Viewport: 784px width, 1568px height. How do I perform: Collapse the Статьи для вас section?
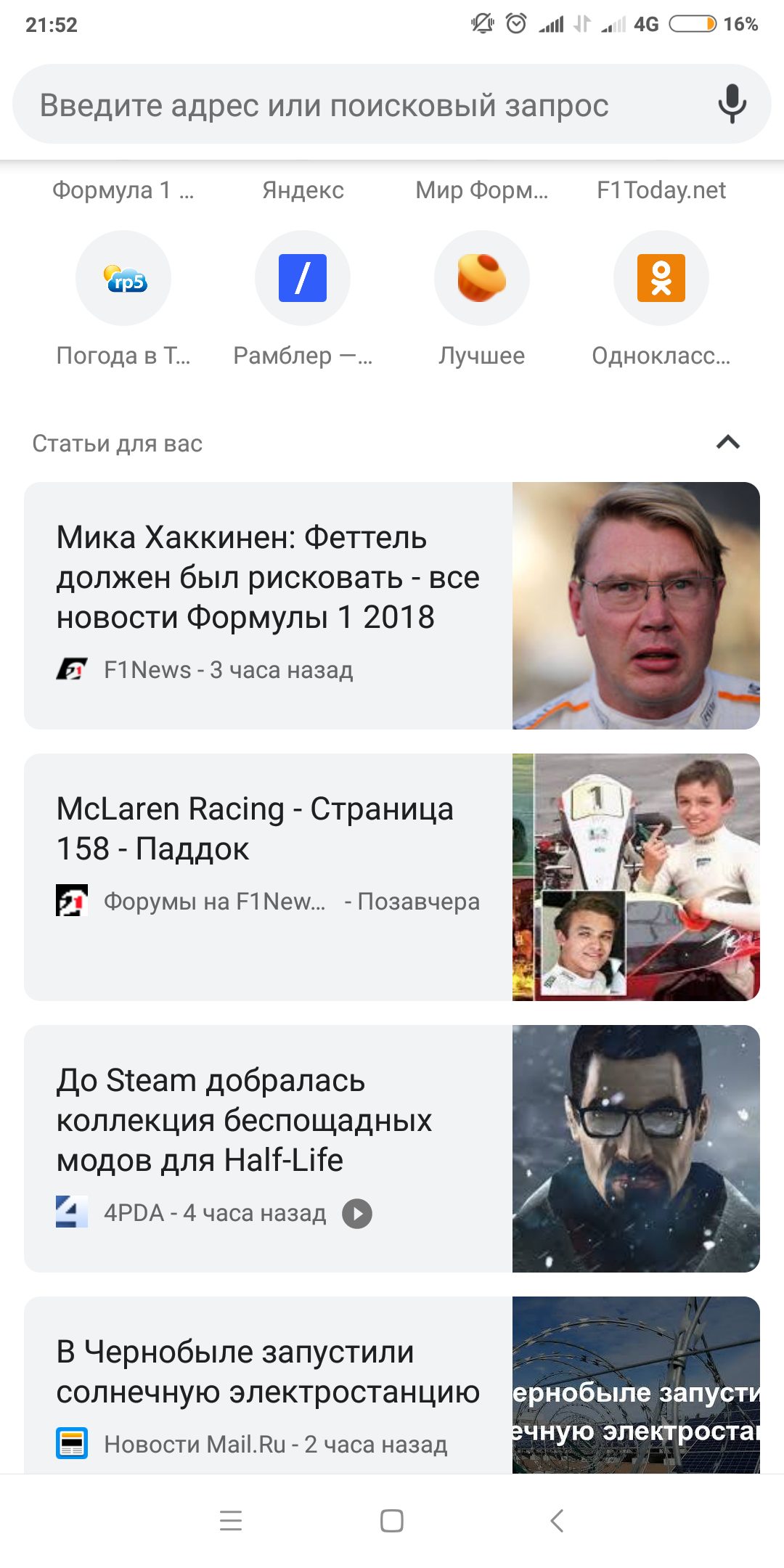pos(728,442)
